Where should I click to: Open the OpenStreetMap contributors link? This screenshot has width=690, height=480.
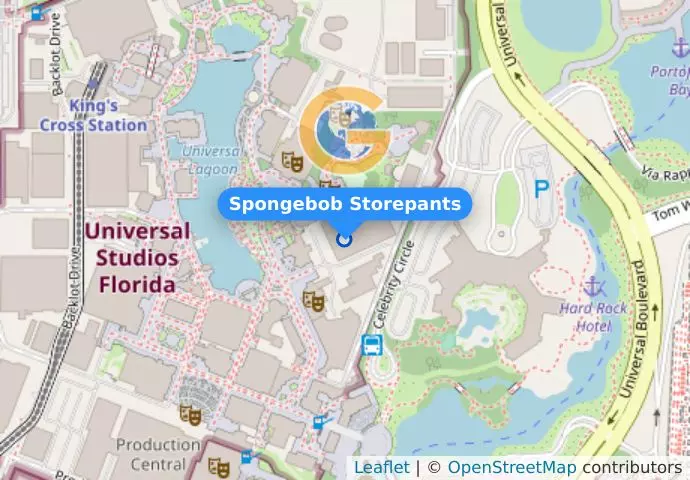point(511,468)
